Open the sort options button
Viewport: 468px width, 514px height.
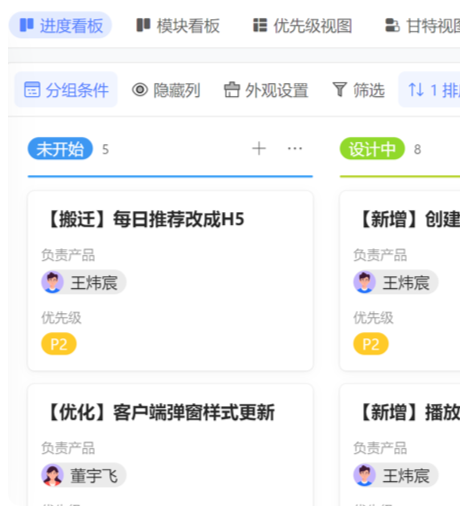pyautogui.click(x=429, y=90)
